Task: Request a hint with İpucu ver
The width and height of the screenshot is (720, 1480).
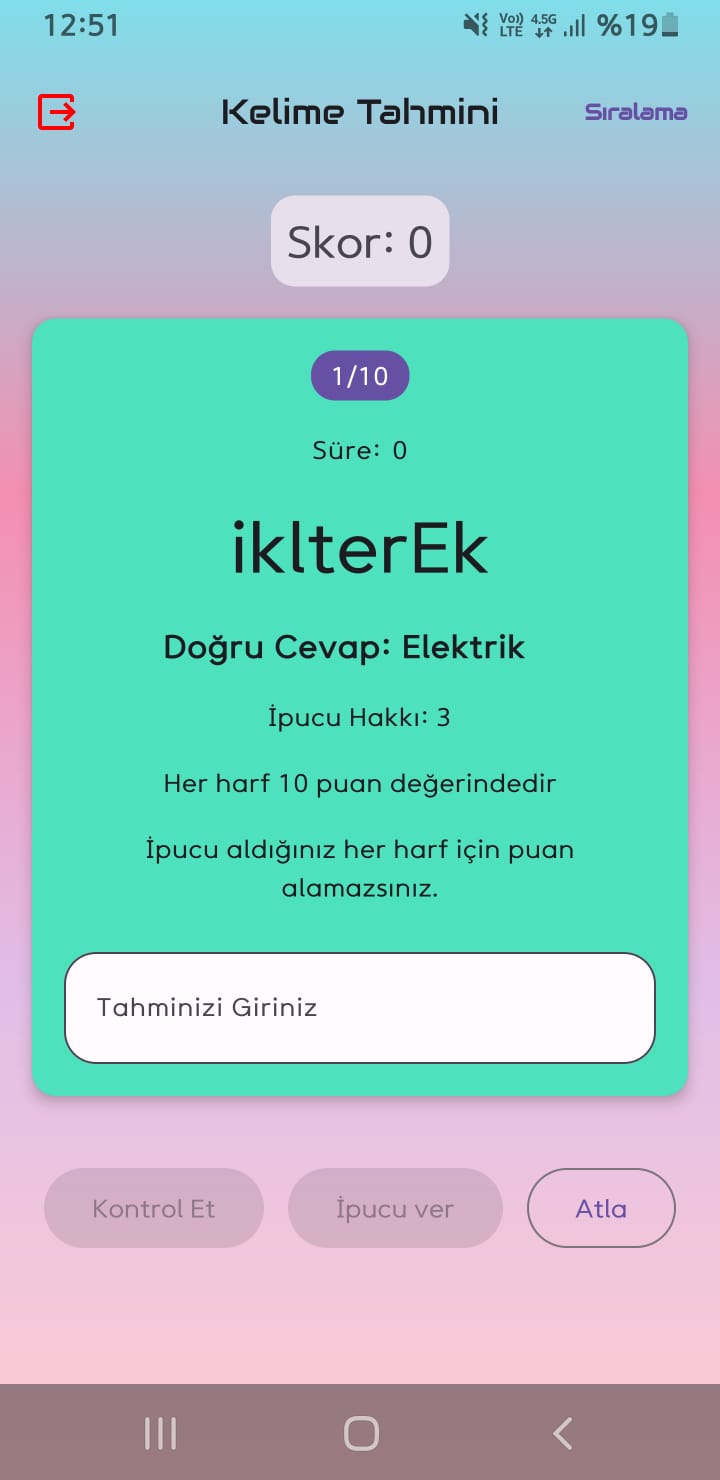Action: [395, 1208]
